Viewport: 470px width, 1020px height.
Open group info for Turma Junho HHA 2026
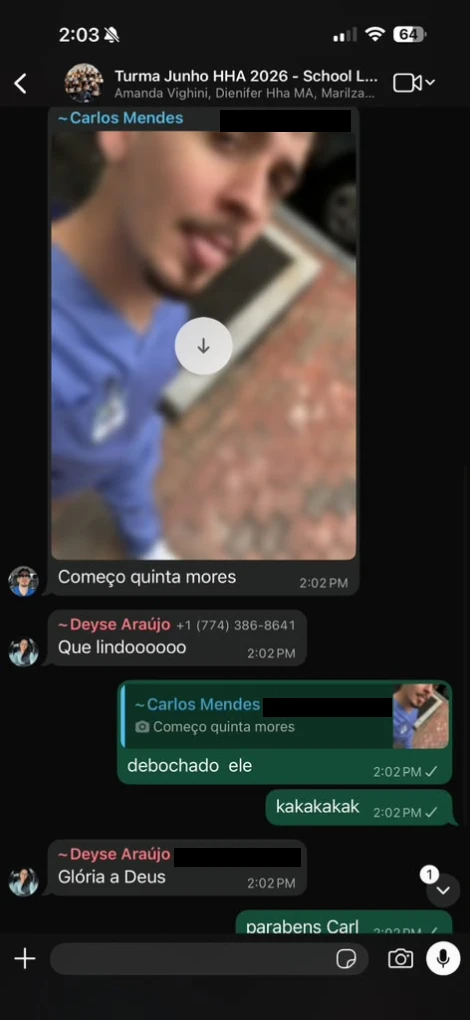tap(246, 83)
